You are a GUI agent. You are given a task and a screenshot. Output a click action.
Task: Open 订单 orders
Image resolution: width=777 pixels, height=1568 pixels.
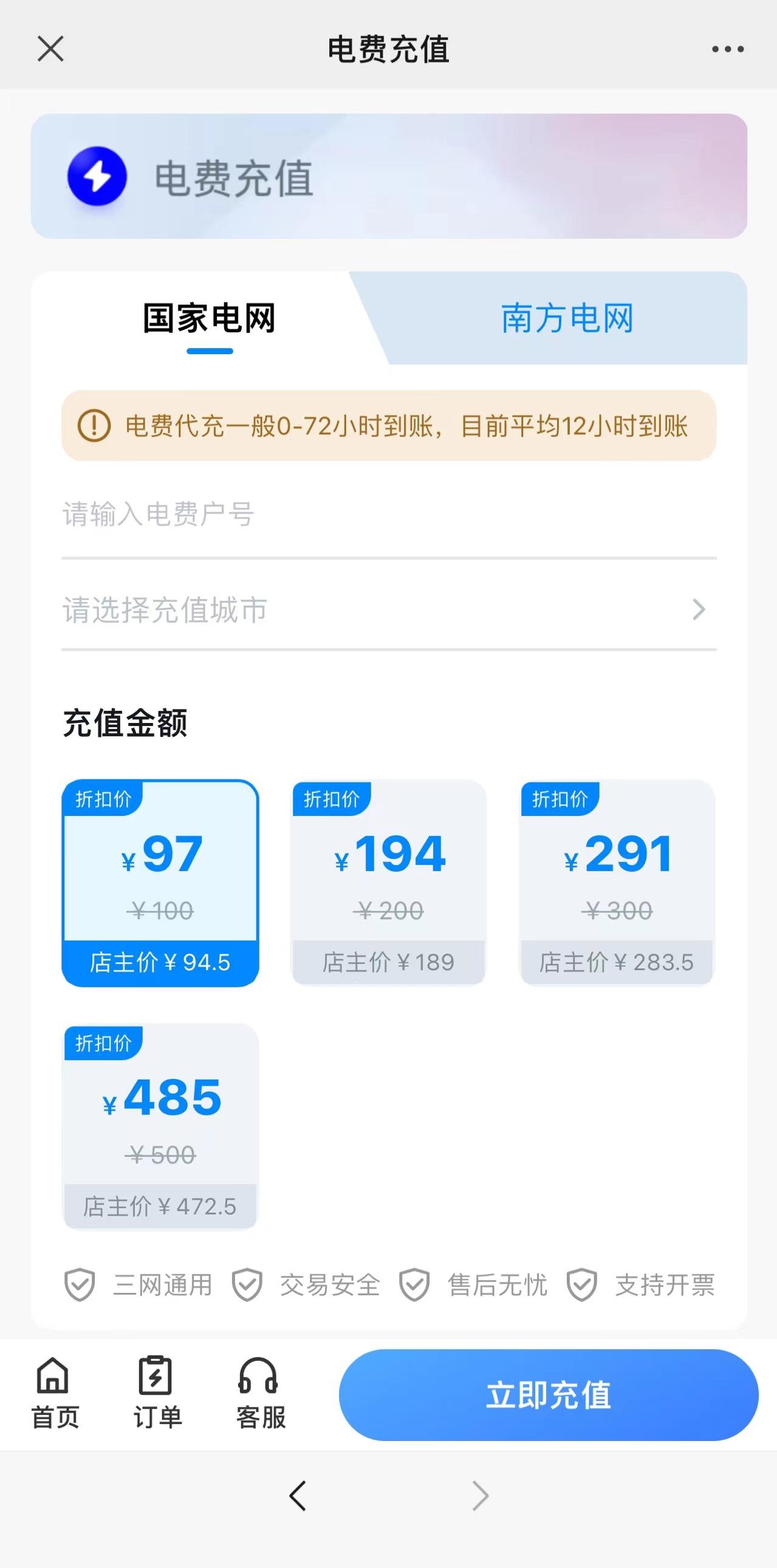click(157, 1392)
